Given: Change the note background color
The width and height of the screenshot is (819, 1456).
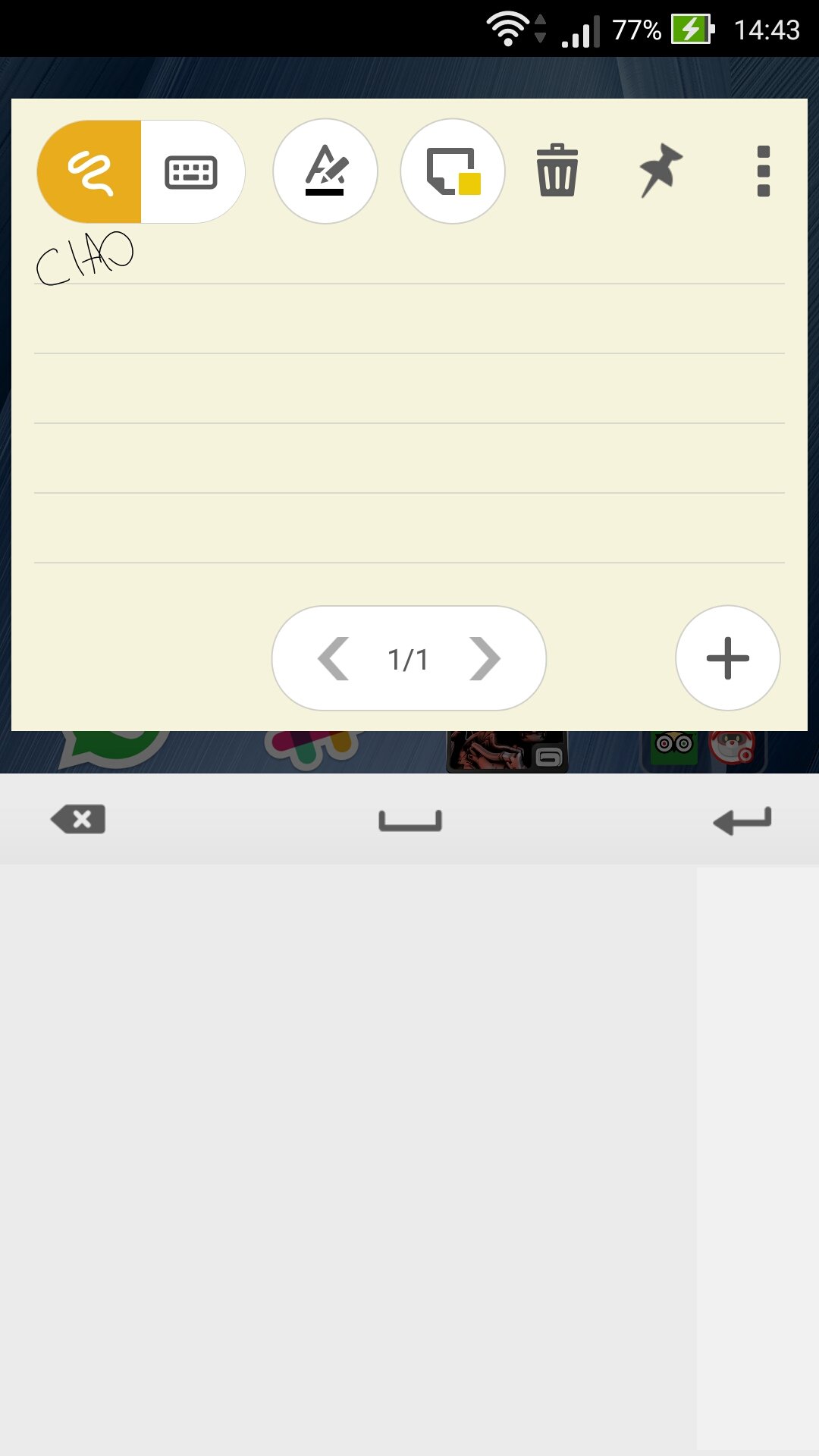Looking at the screenshot, I should click(x=453, y=171).
